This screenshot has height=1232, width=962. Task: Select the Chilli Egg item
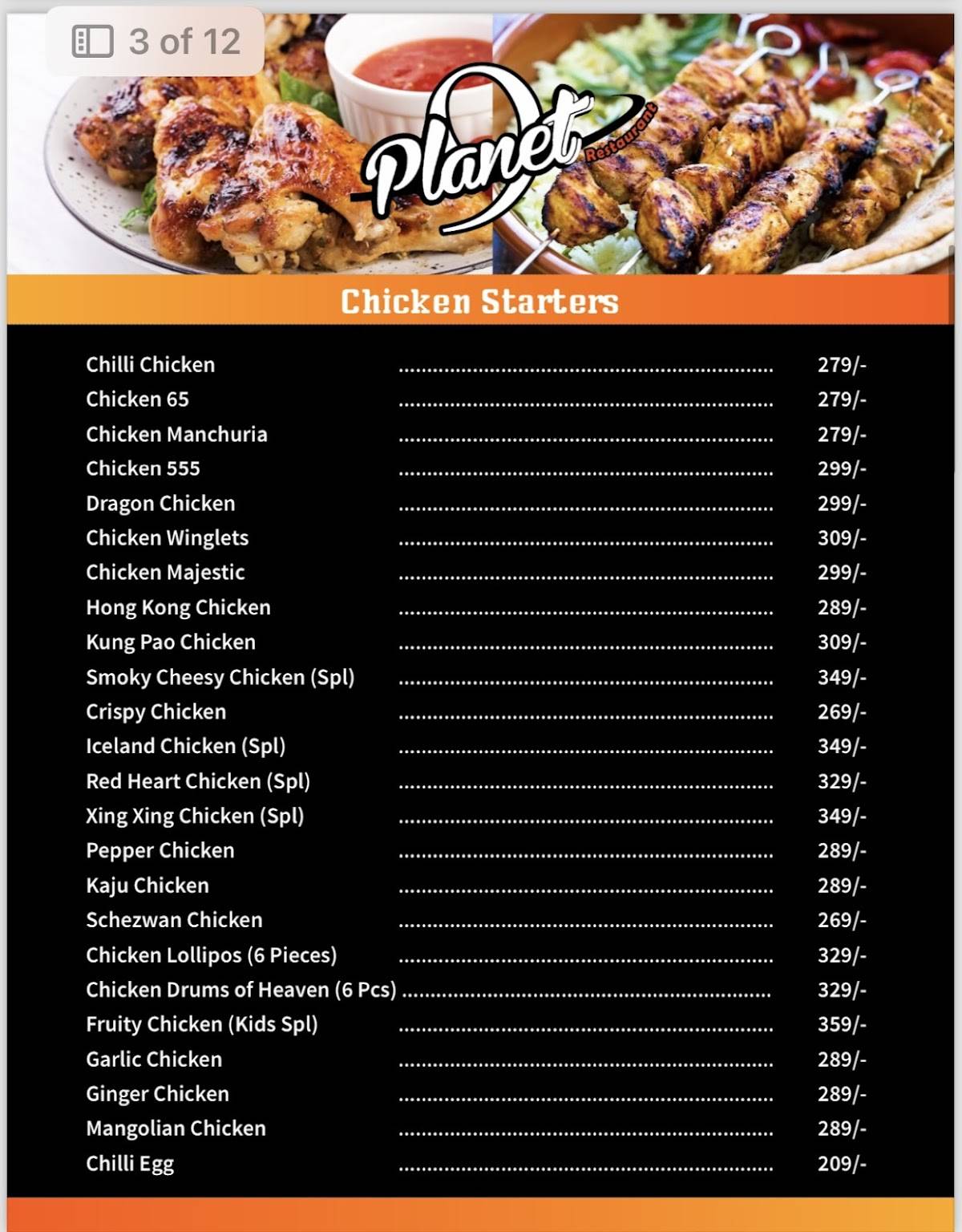pyautogui.click(x=129, y=1163)
